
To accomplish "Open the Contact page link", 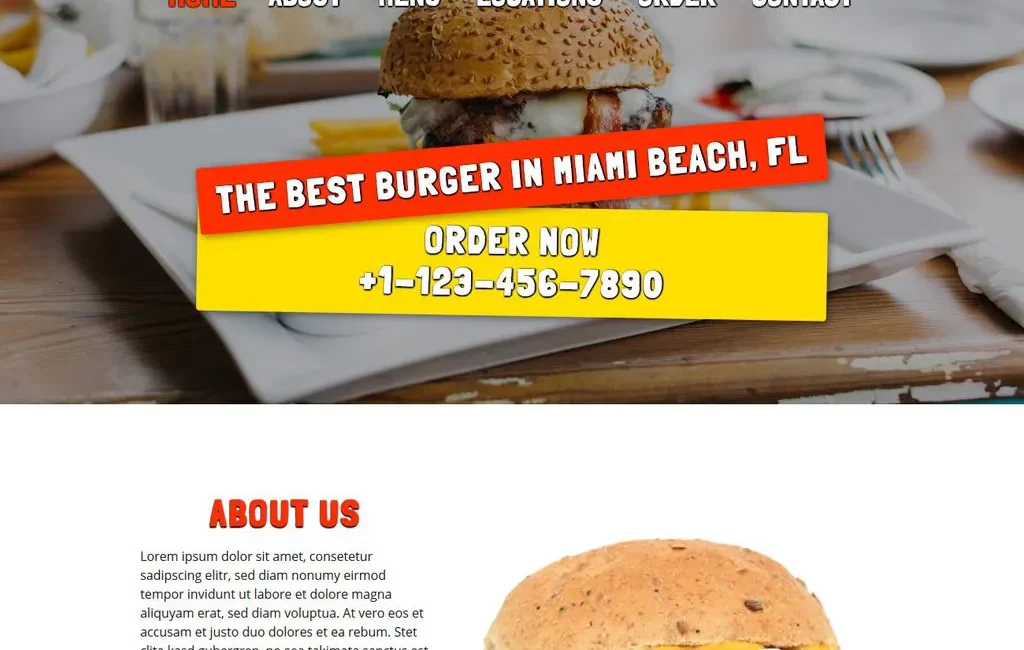I will tap(801, 3).
